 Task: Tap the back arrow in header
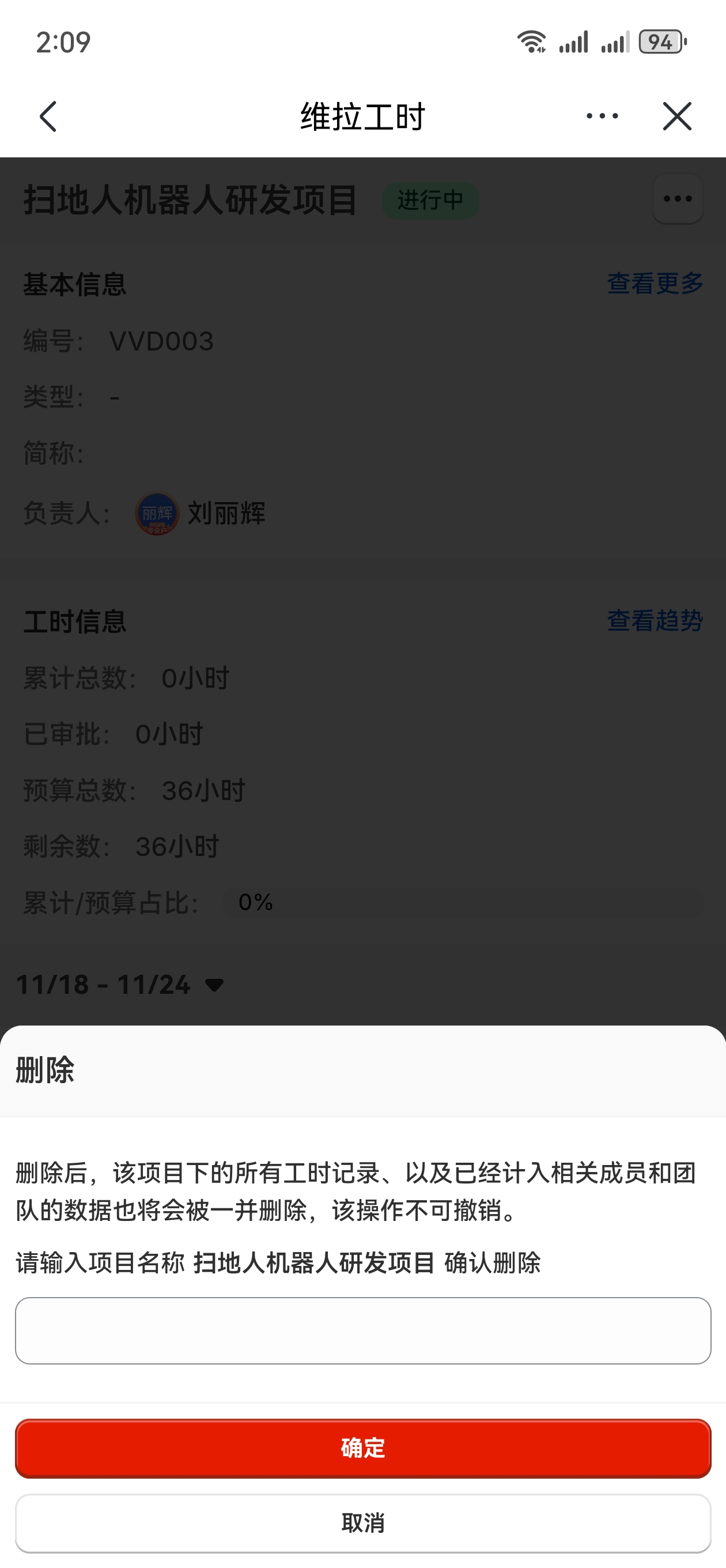coord(48,116)
